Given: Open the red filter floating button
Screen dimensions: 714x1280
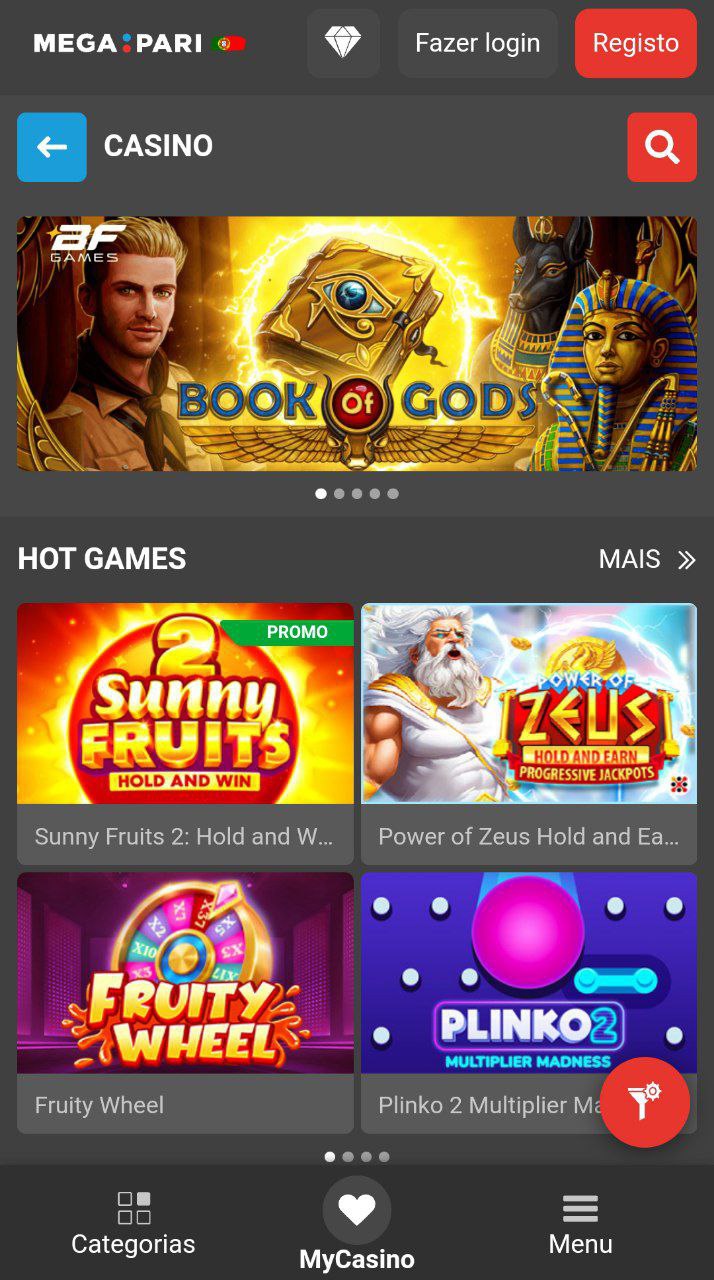Looking at the screenshot, I should (645, 1102).
